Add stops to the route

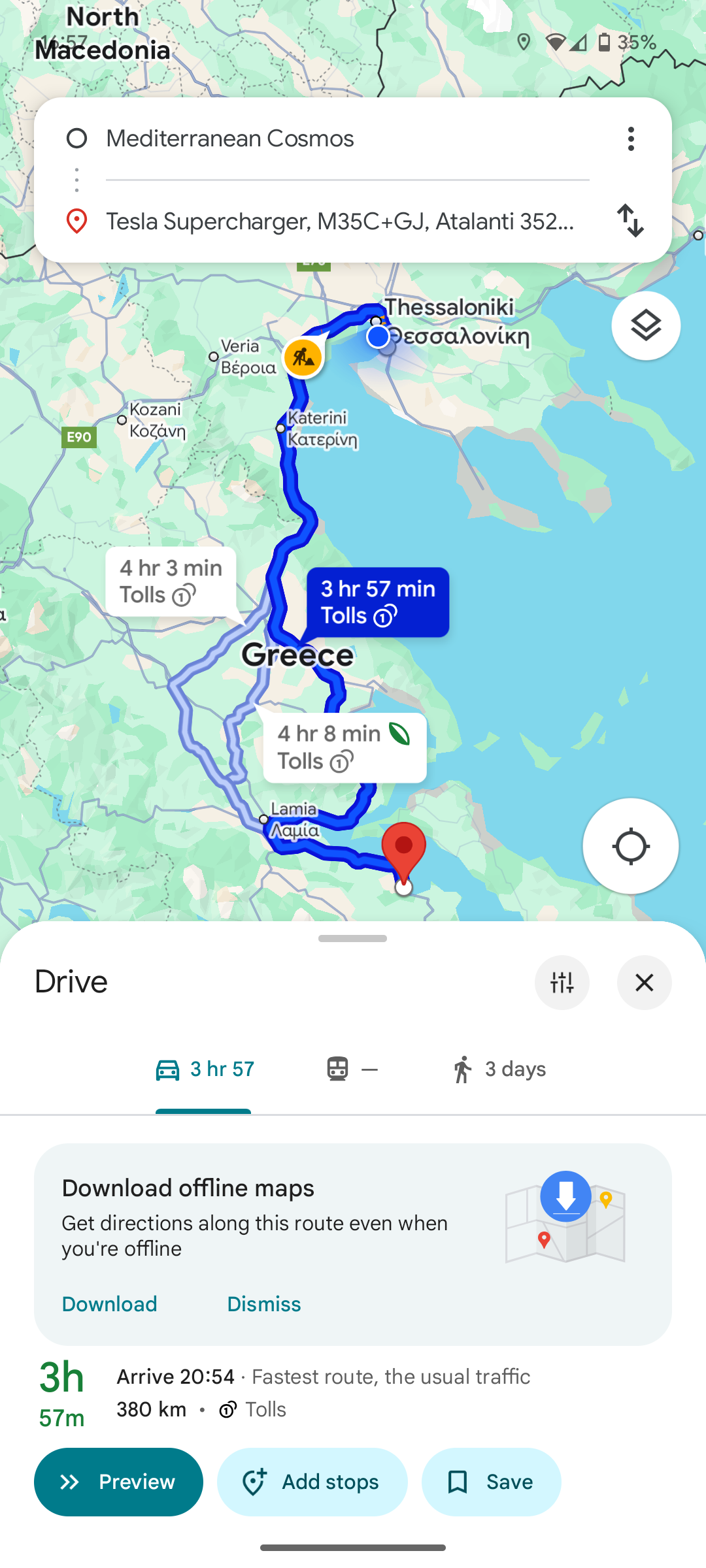[312, 1482]
